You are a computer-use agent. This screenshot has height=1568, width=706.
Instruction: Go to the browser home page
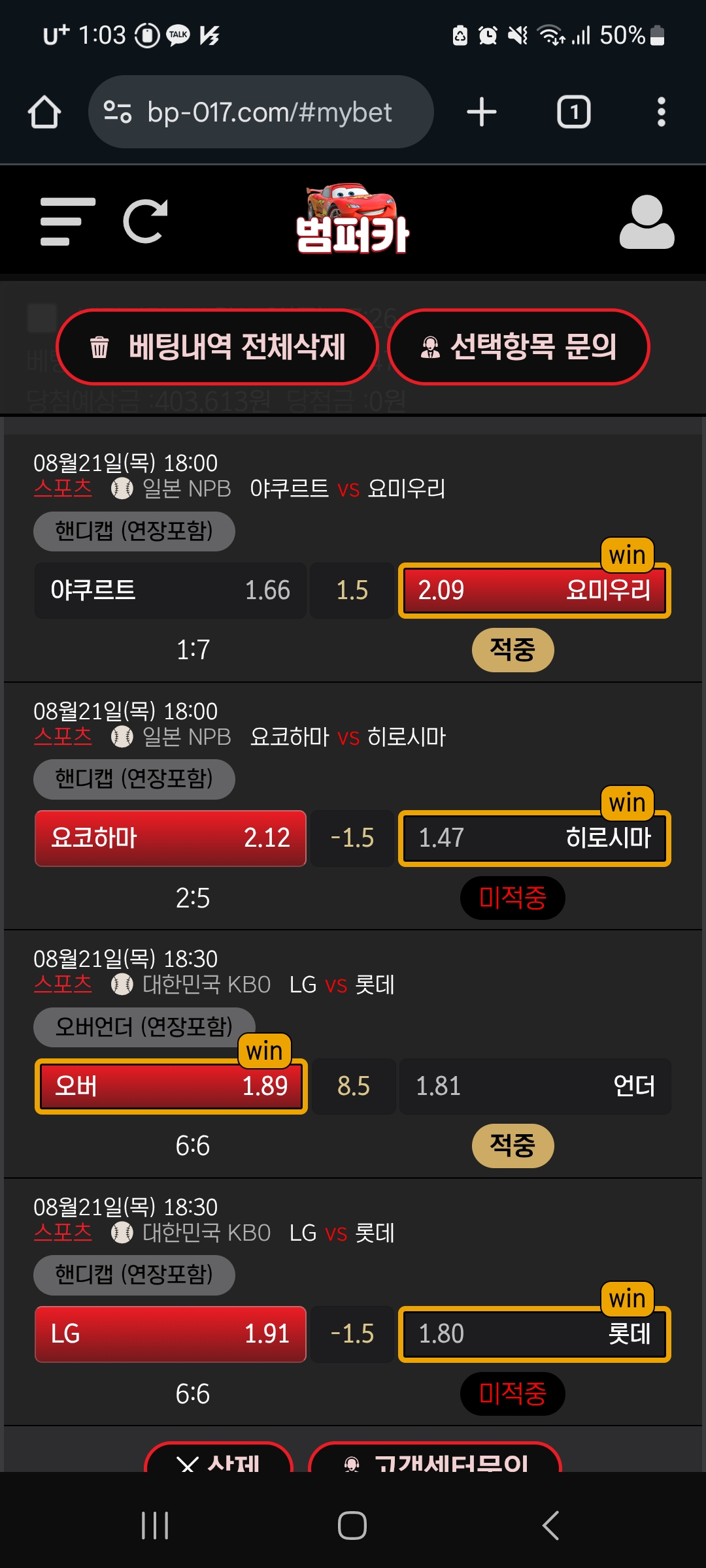44,112
